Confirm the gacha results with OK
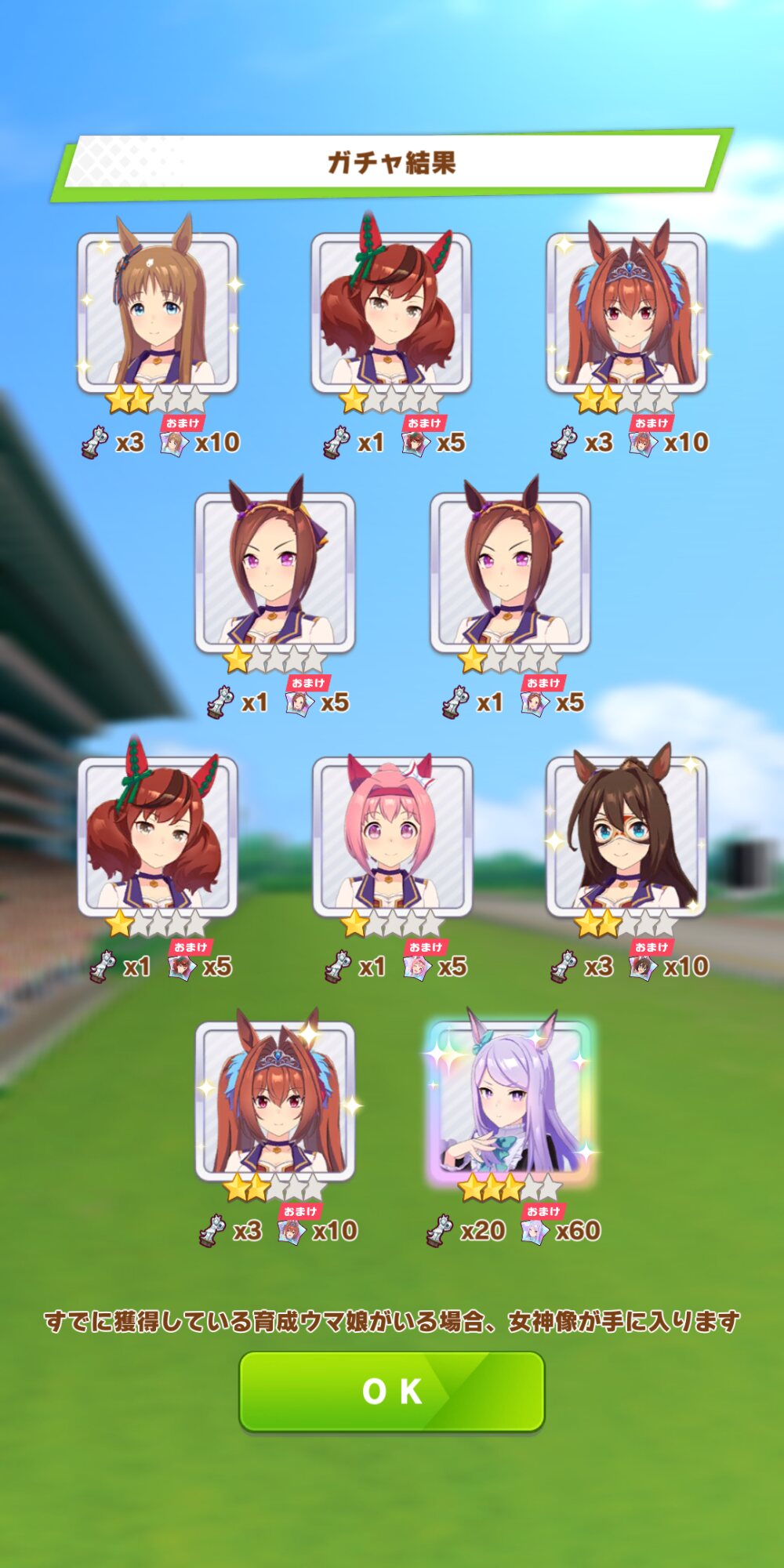Viewport: 784px width, 1568px height. (392, 1391)
